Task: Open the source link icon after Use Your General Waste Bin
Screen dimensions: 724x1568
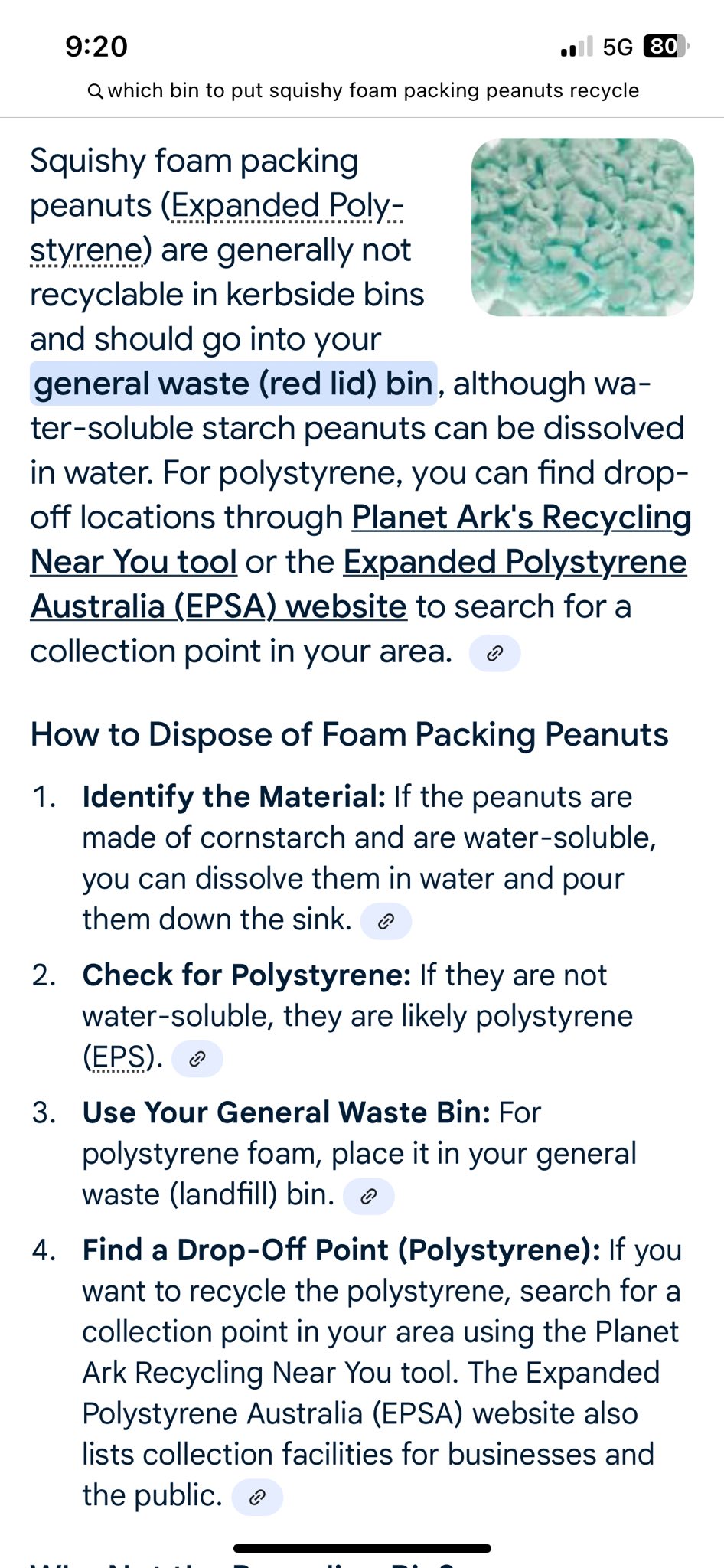Action: tap(369, 1196)
